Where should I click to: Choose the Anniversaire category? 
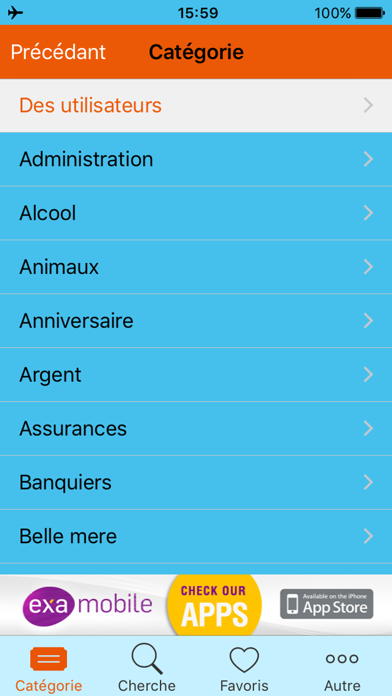196,321
